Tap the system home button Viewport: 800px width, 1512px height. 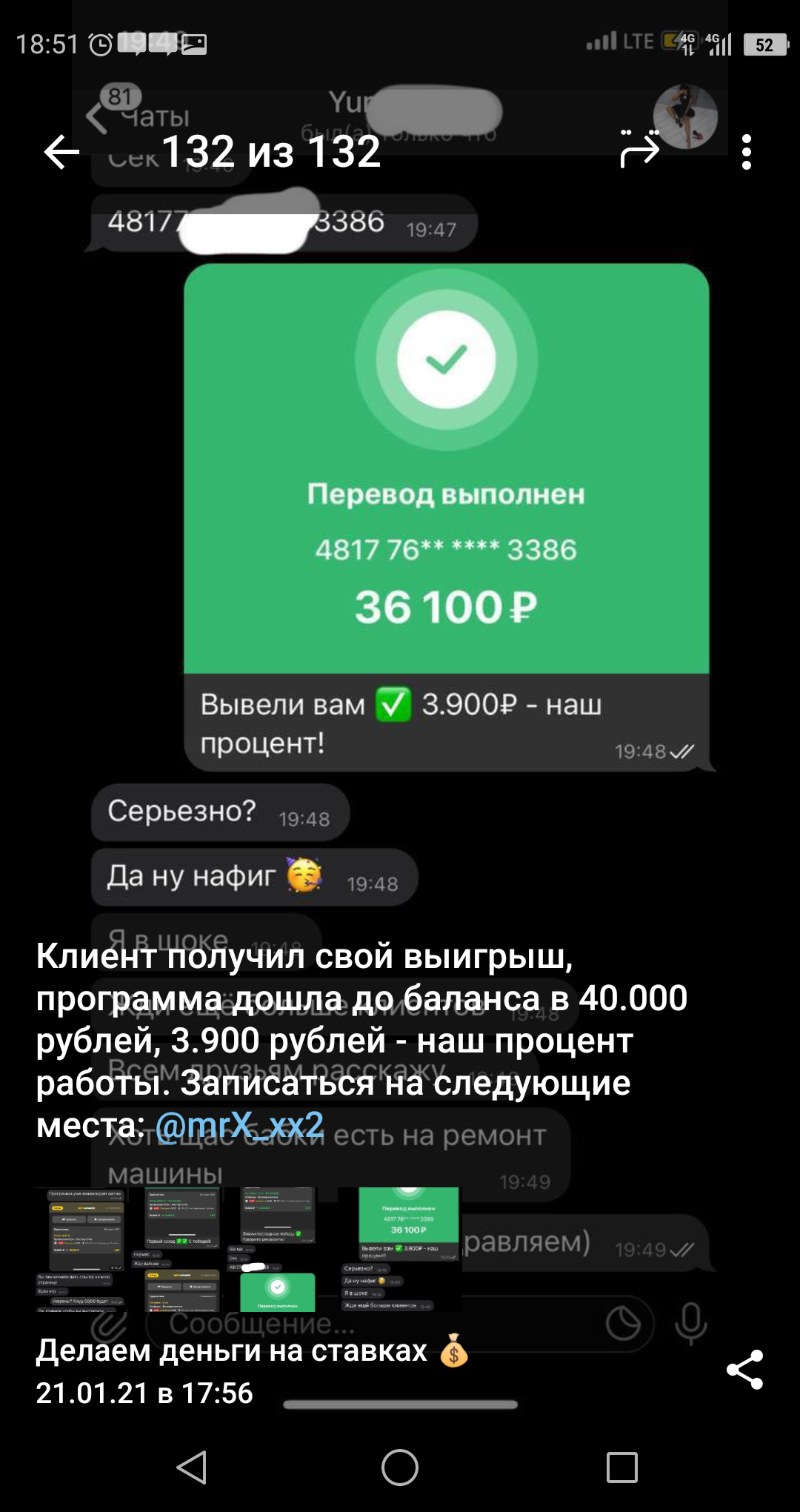pyautogui.click(x=400, y=1468)
